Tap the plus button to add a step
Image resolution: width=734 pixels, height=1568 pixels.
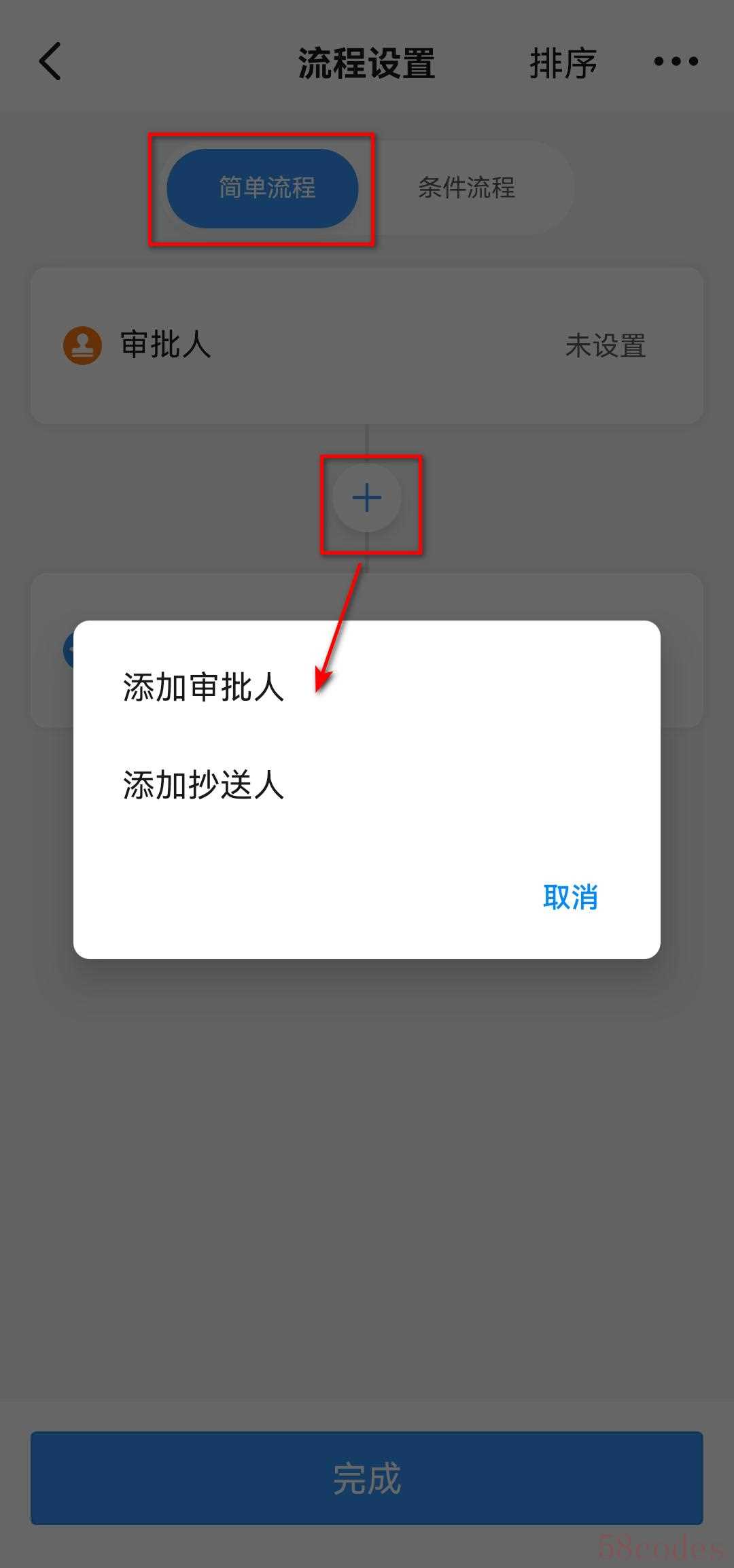coord(367,498)
